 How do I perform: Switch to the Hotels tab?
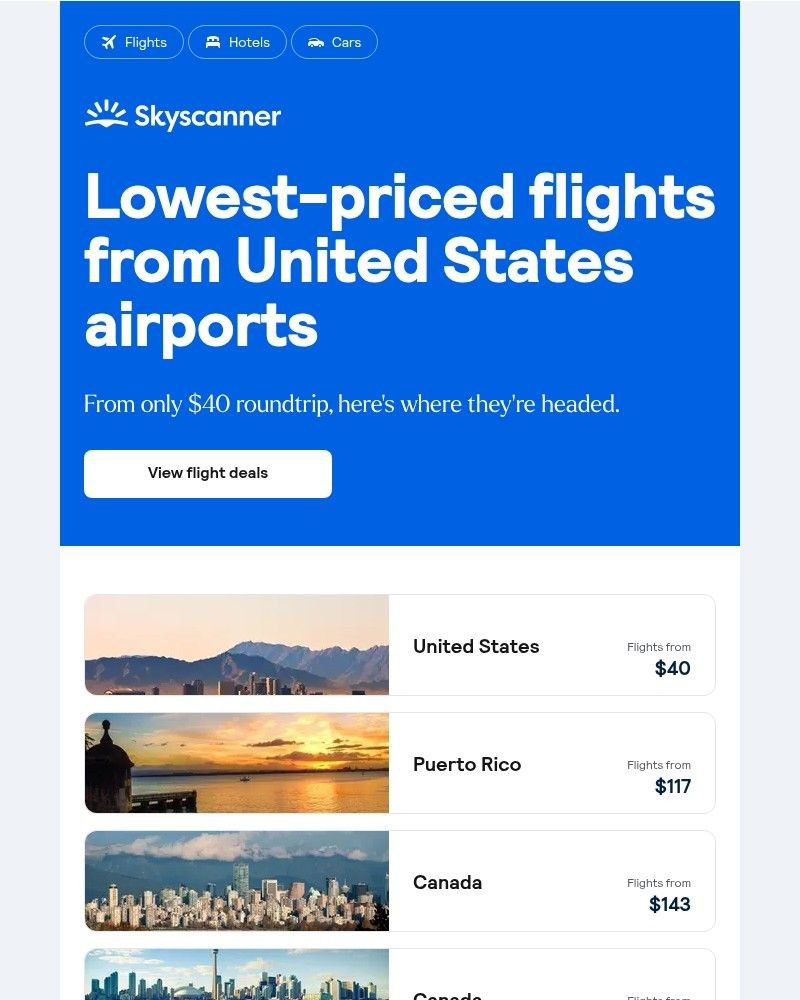tap(237, 42)
